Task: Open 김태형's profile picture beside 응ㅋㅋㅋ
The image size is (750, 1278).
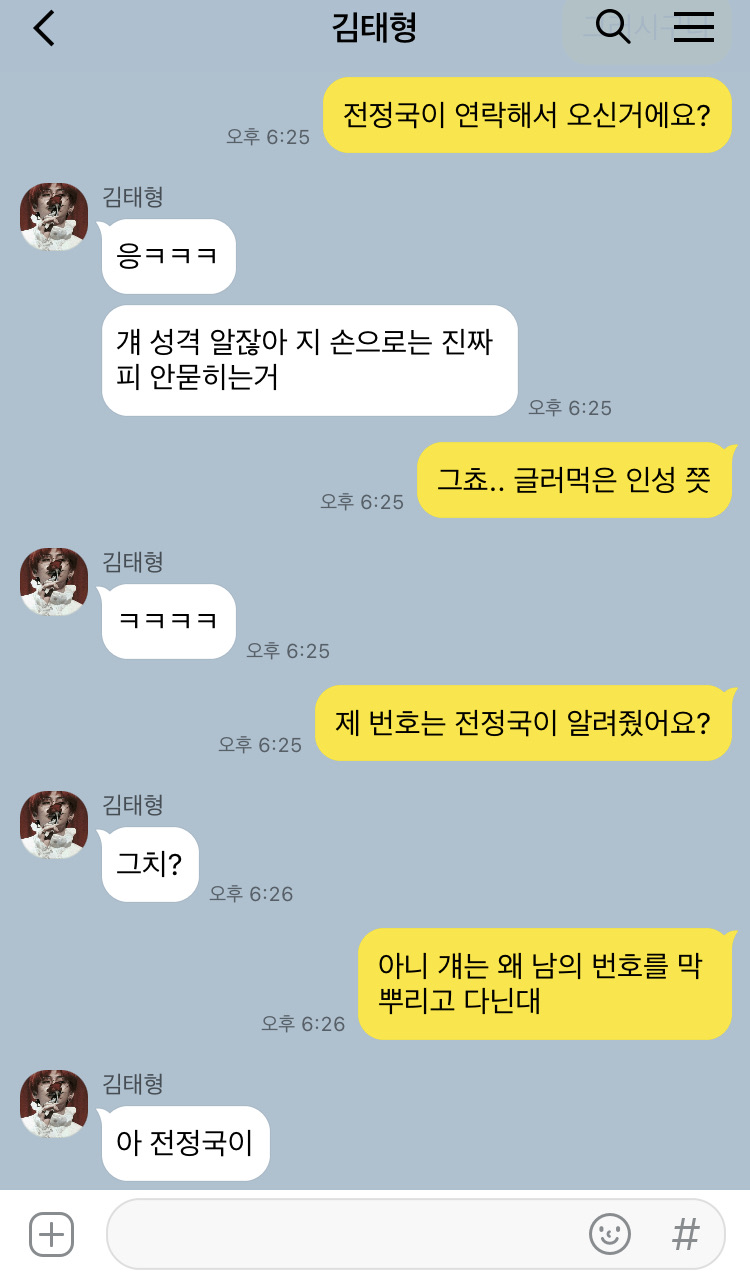Action: [x=54, y=217]
